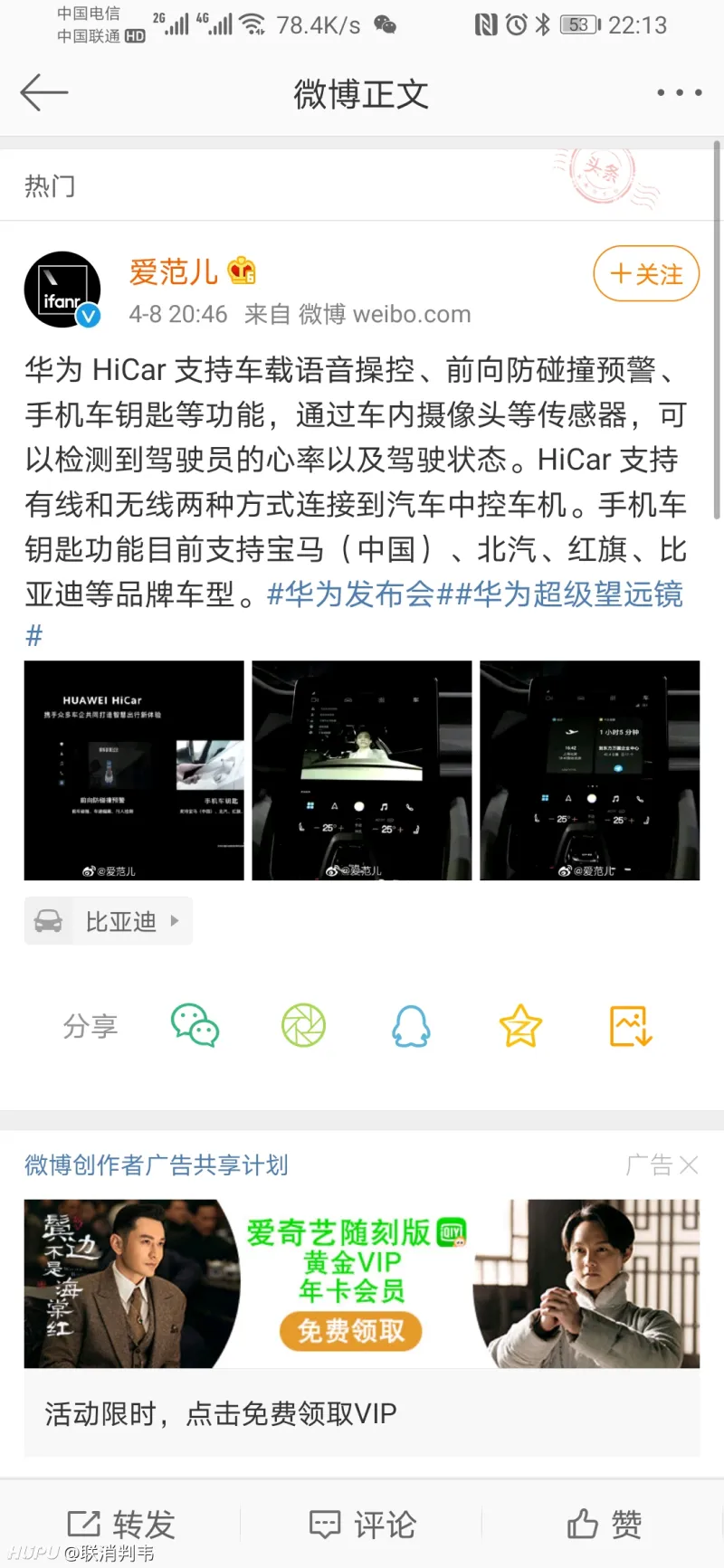Share the post to WeChat
This screenshot has height=1568, width=724.
tap(195, 1026)
